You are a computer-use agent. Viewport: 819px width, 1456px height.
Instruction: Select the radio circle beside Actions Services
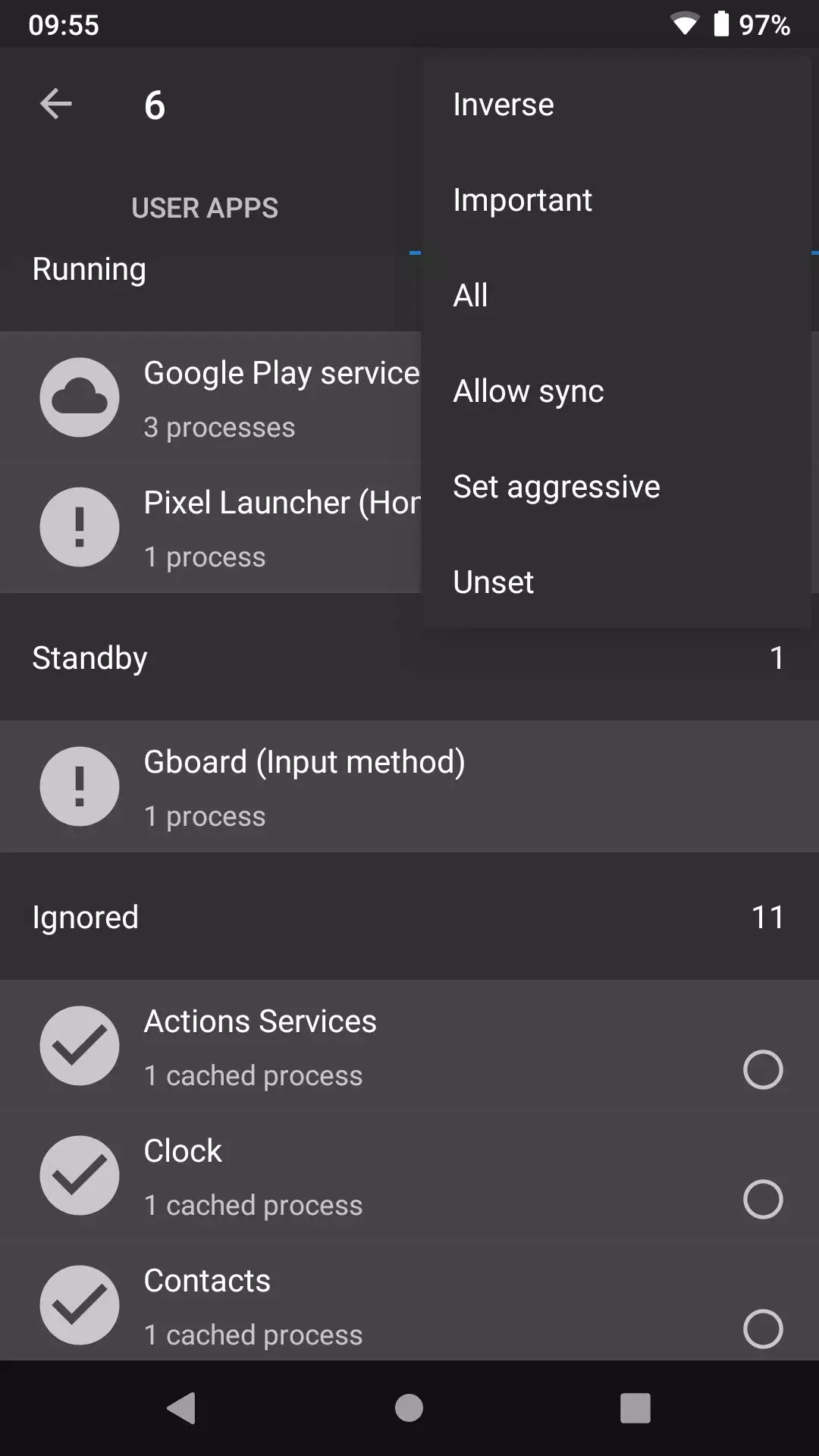pyautogui.click(x=763, y=1070)
